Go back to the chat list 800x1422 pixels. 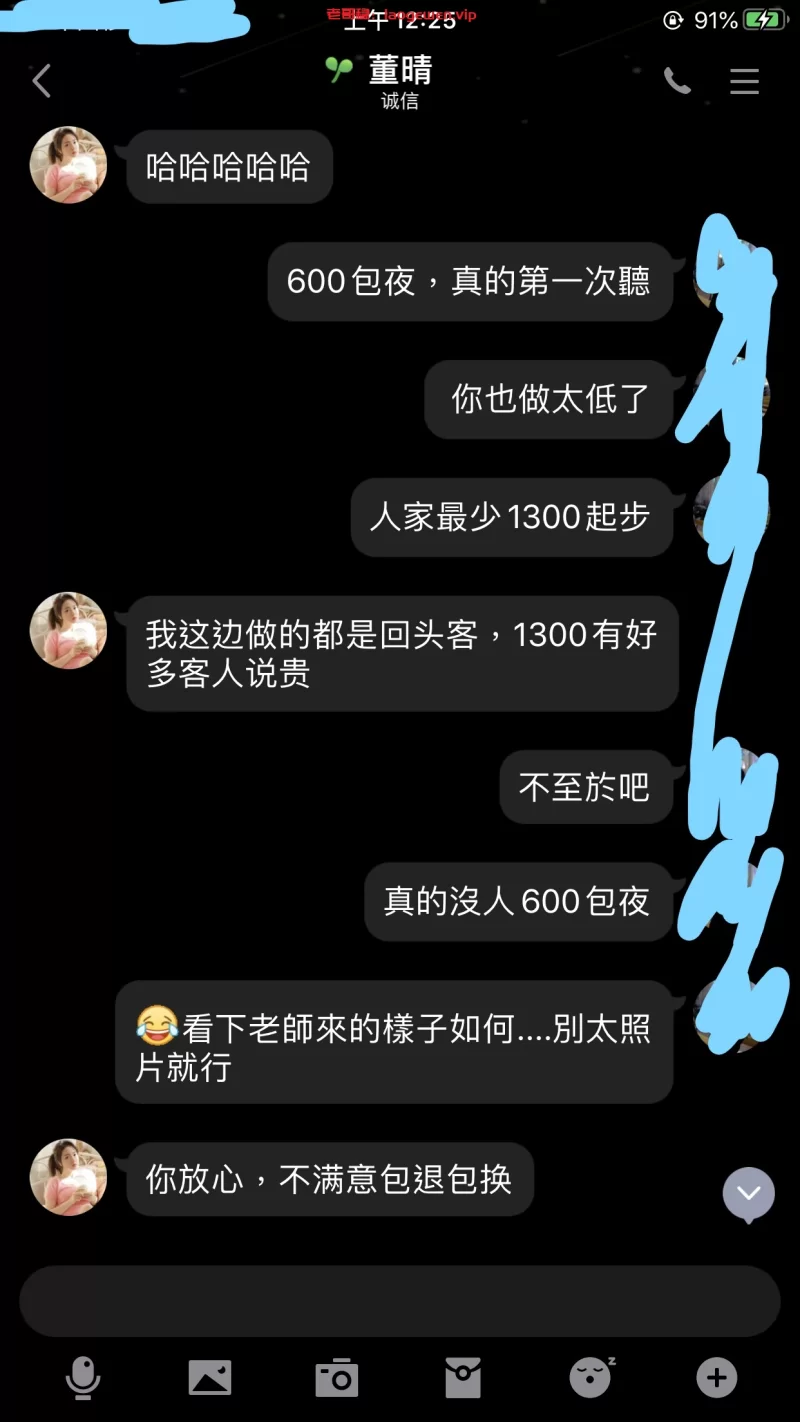click(x=41, y=81)
